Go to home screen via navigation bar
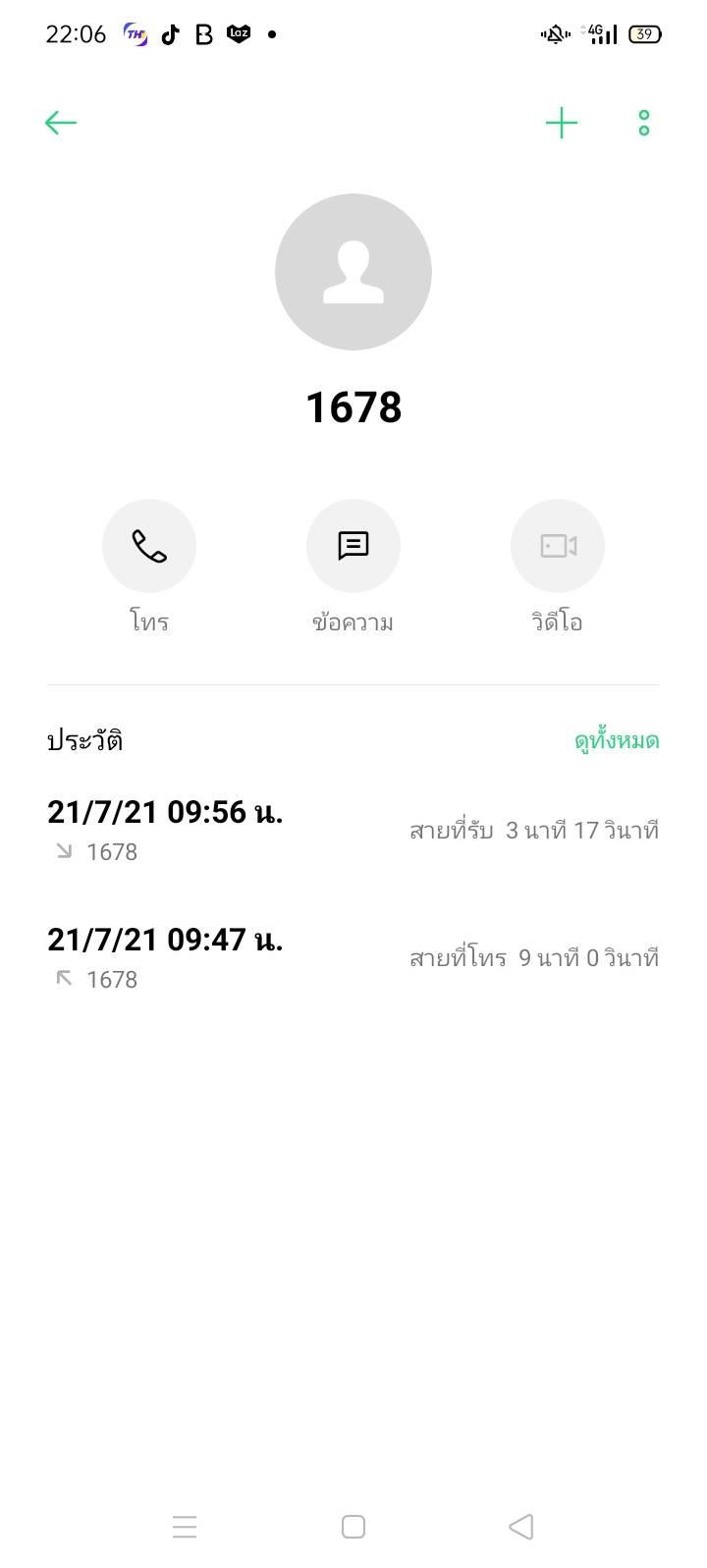This screenshot has width=707, height=1568. click(353, 1527)
